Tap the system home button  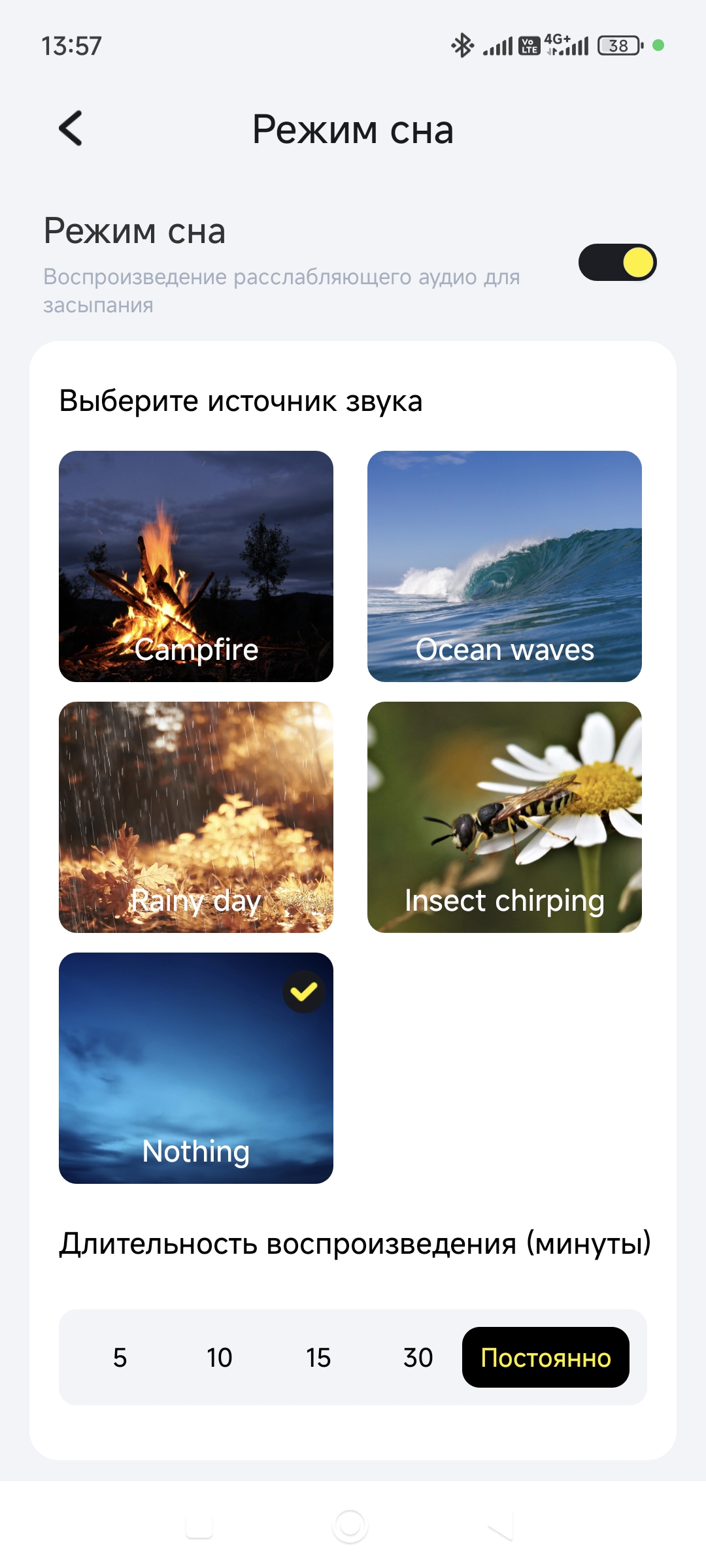pos(350,1526)
